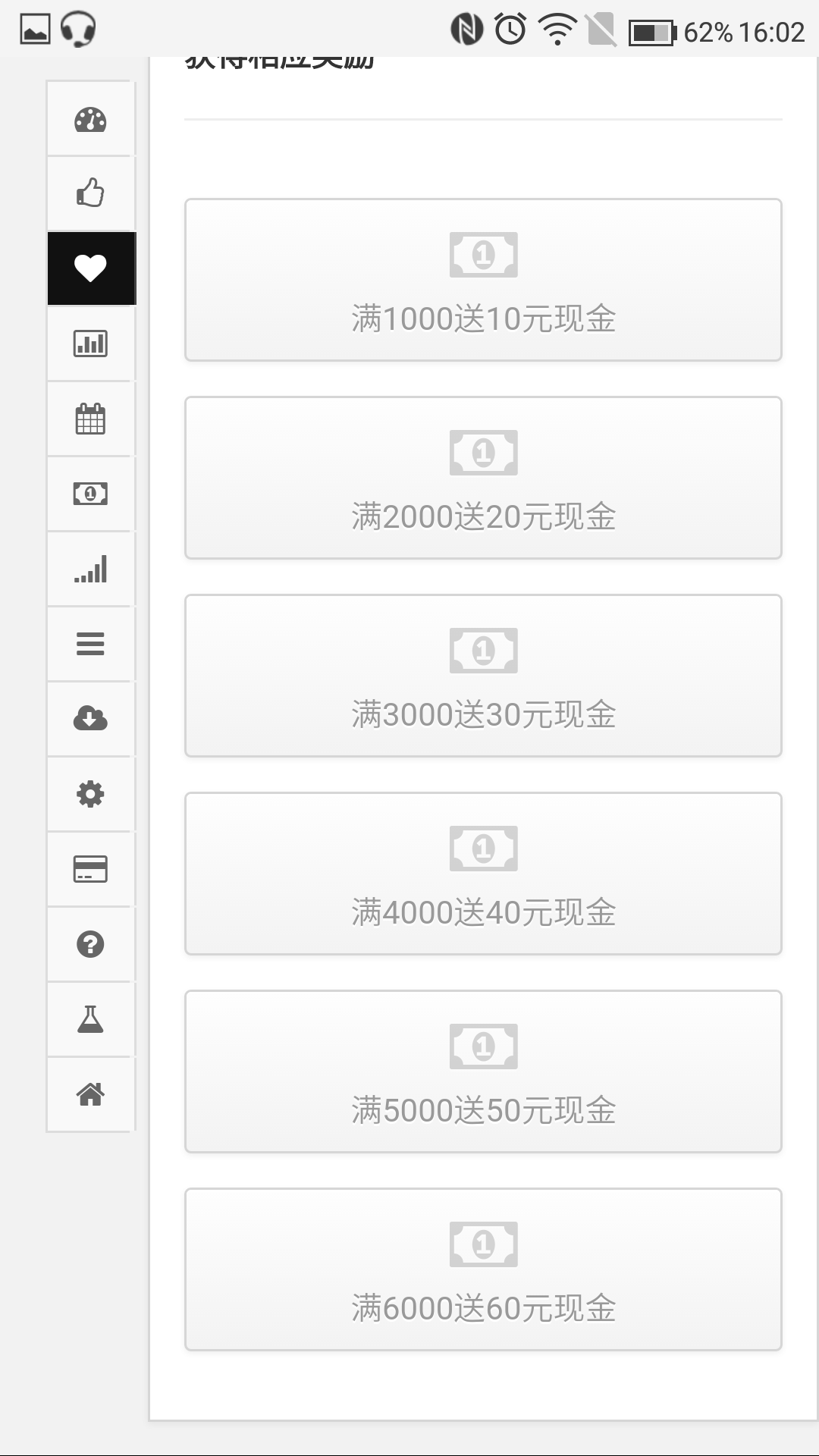Image resolution: width=819 pixels, height=1456 pixels.
Task: Select 满5000送50元现金 reward
Action: [x=483, y=1072]
